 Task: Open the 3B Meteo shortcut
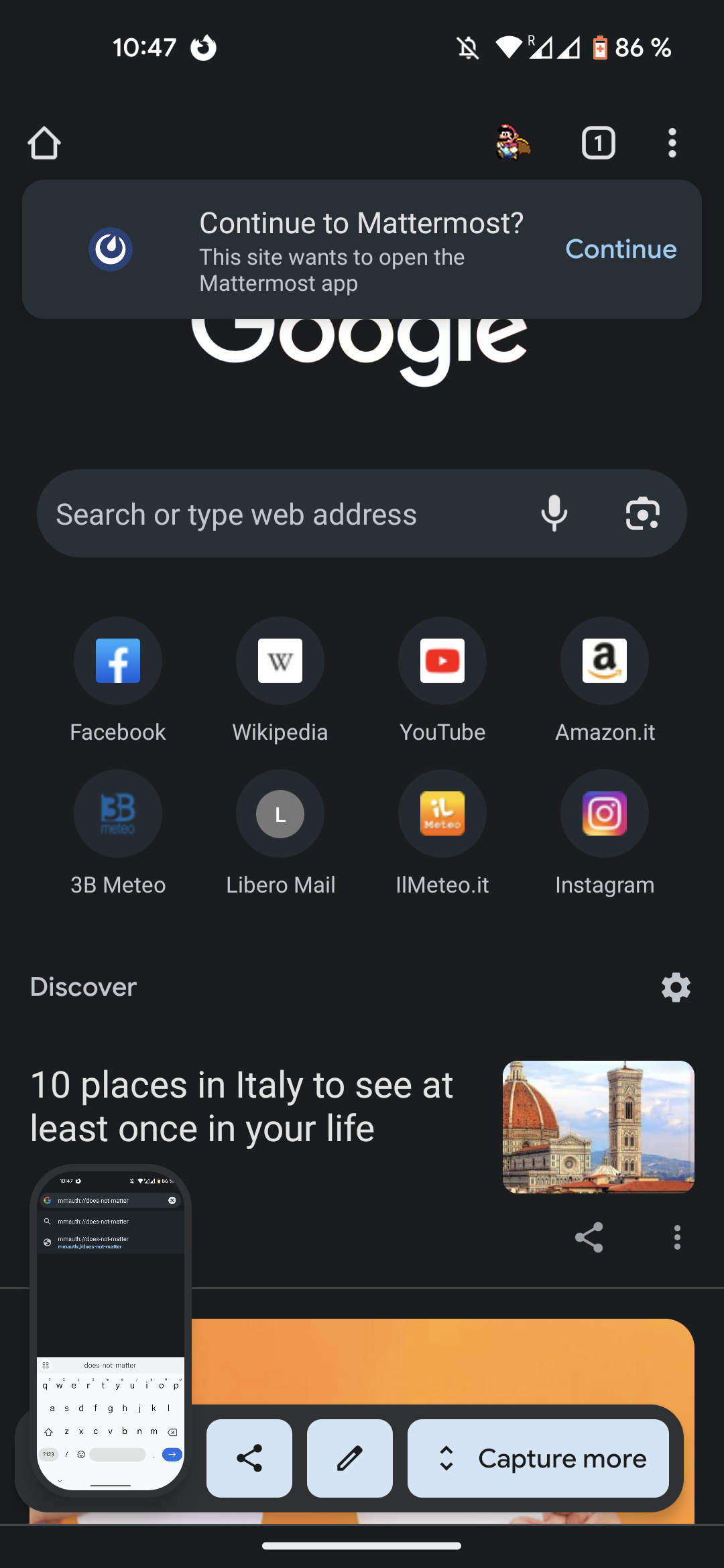point(118,813)
